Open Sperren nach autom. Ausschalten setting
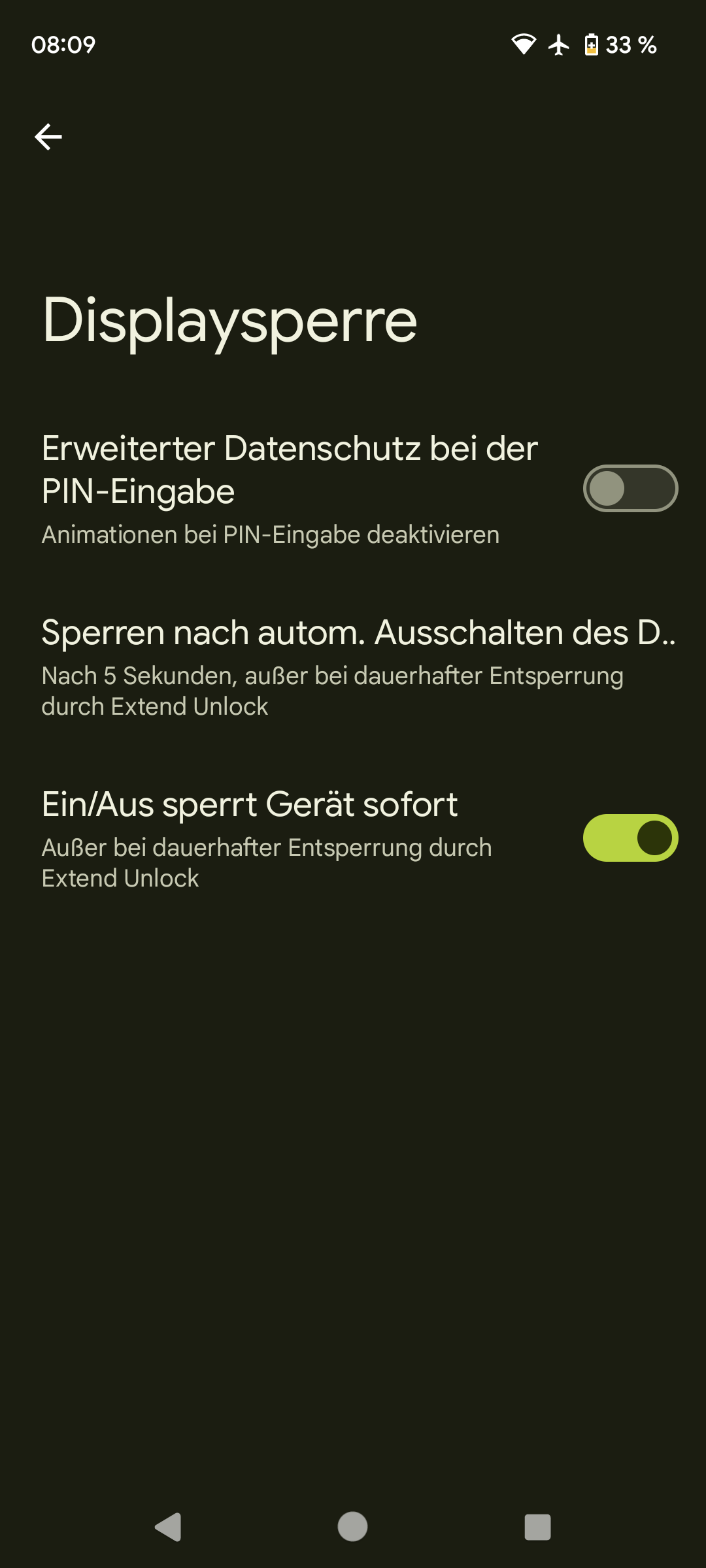Viewport: 706px width, 1568px height. click(x=353, y=666)
